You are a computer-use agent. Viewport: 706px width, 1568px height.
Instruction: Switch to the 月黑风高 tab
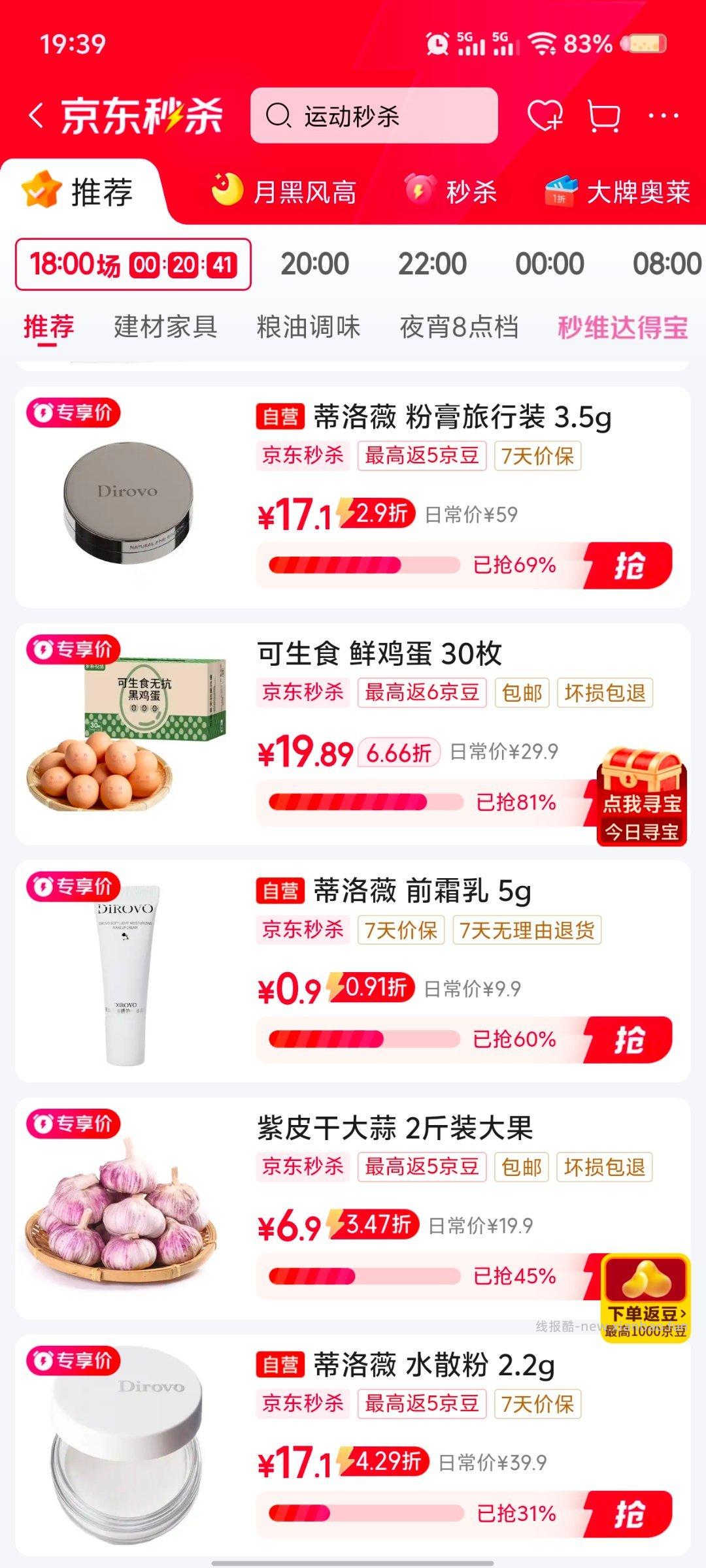pyautogui.click(x=284, y=191)
